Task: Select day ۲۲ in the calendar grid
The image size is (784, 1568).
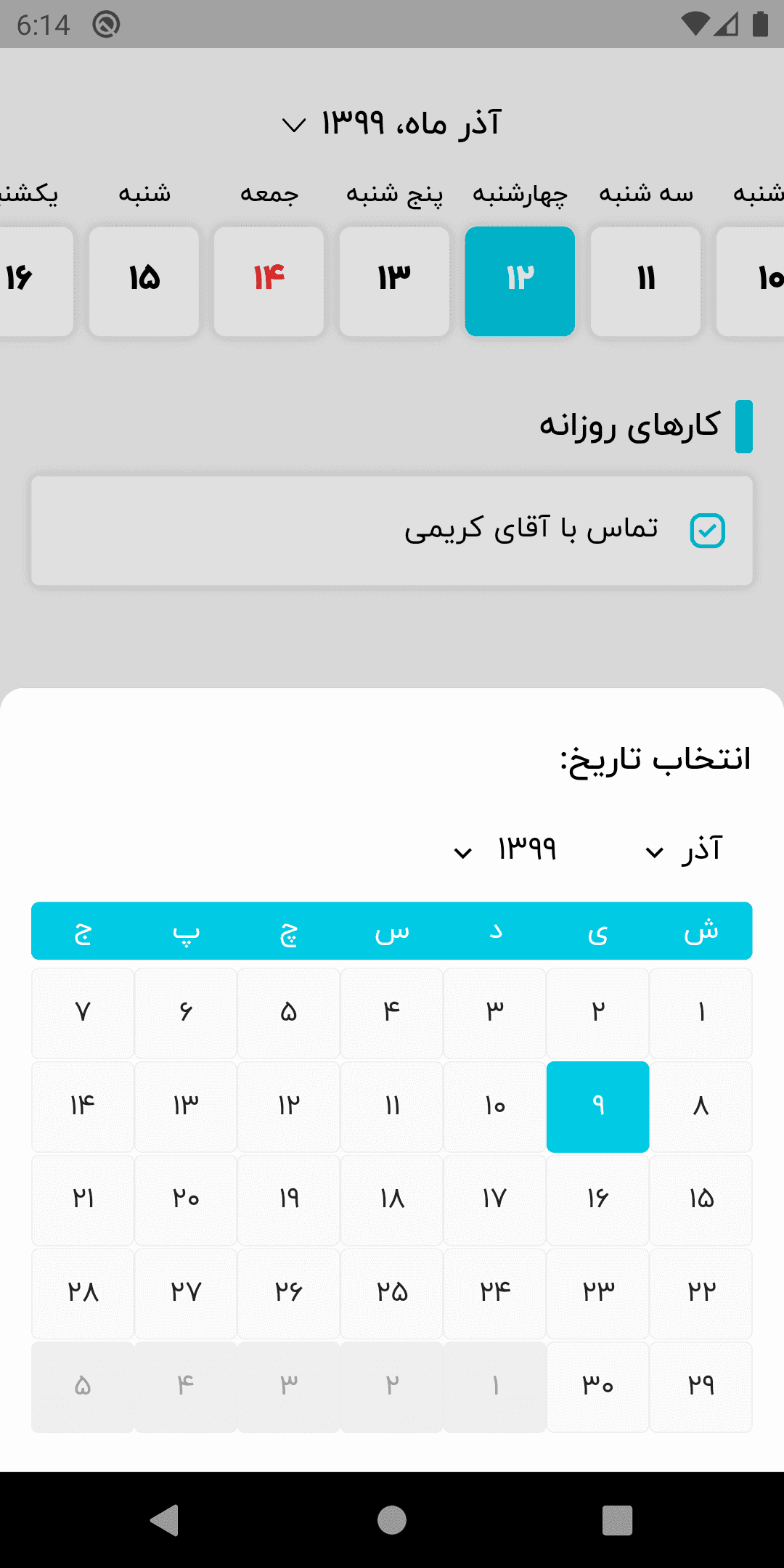Action: coord(701,1293)
